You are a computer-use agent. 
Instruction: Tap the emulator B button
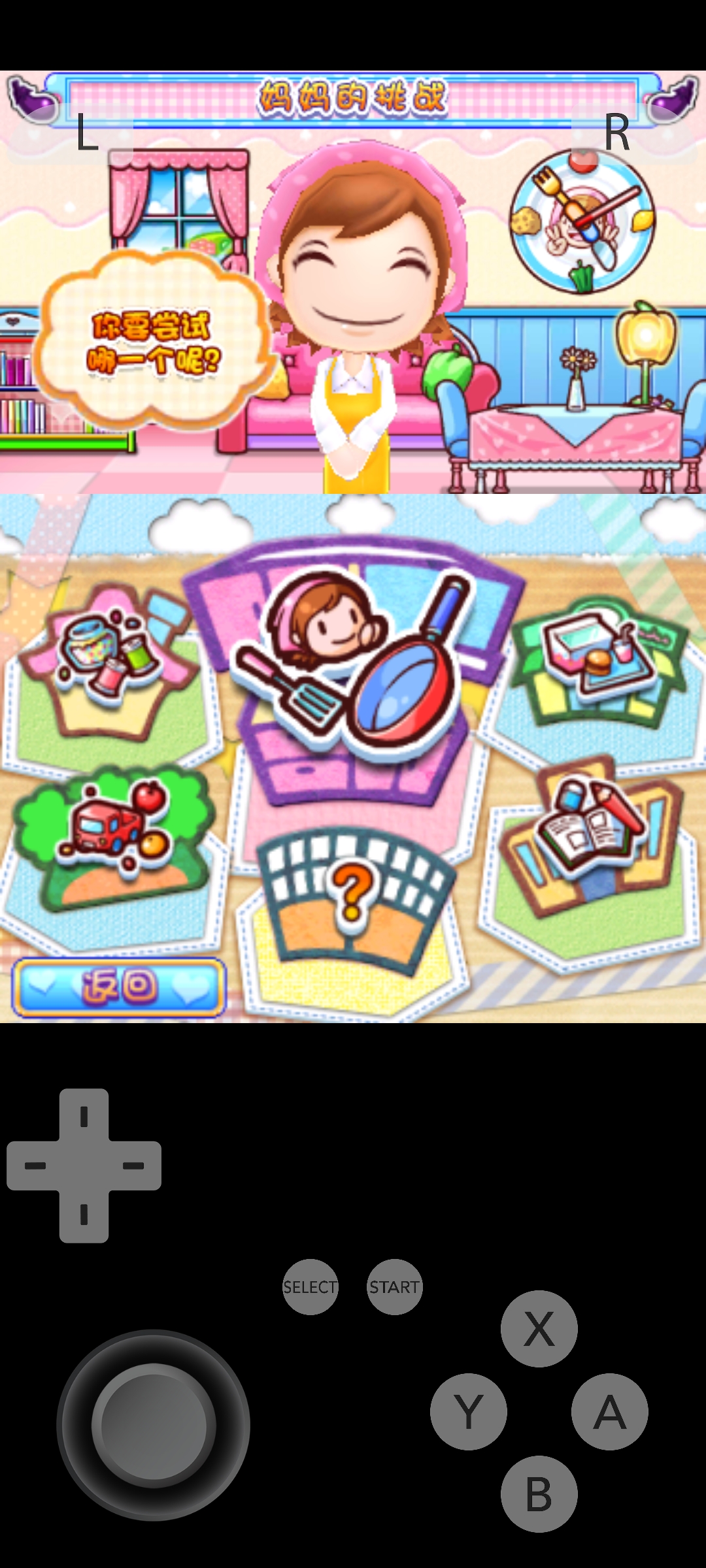(x=539, y=1494)
